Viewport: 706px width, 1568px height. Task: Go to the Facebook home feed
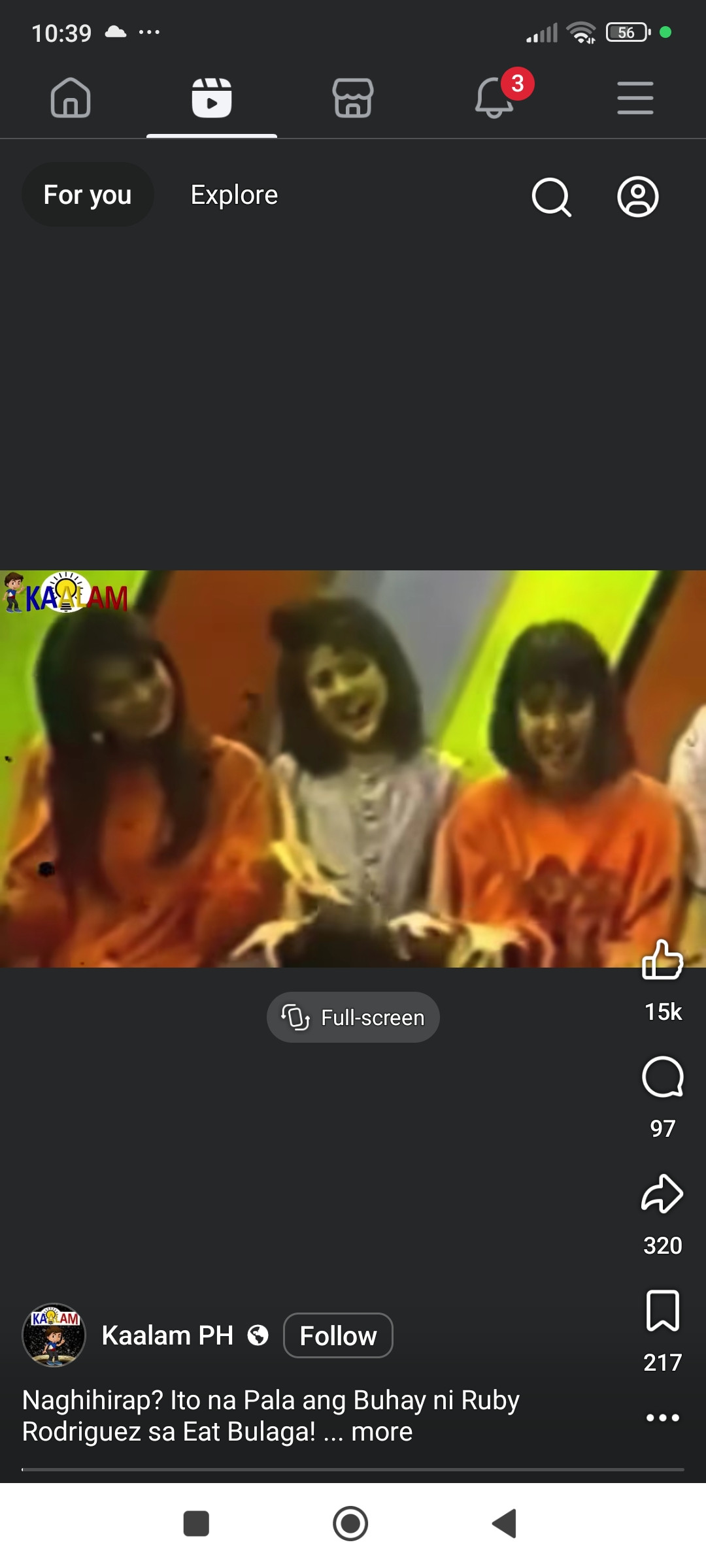pos(71,98)
